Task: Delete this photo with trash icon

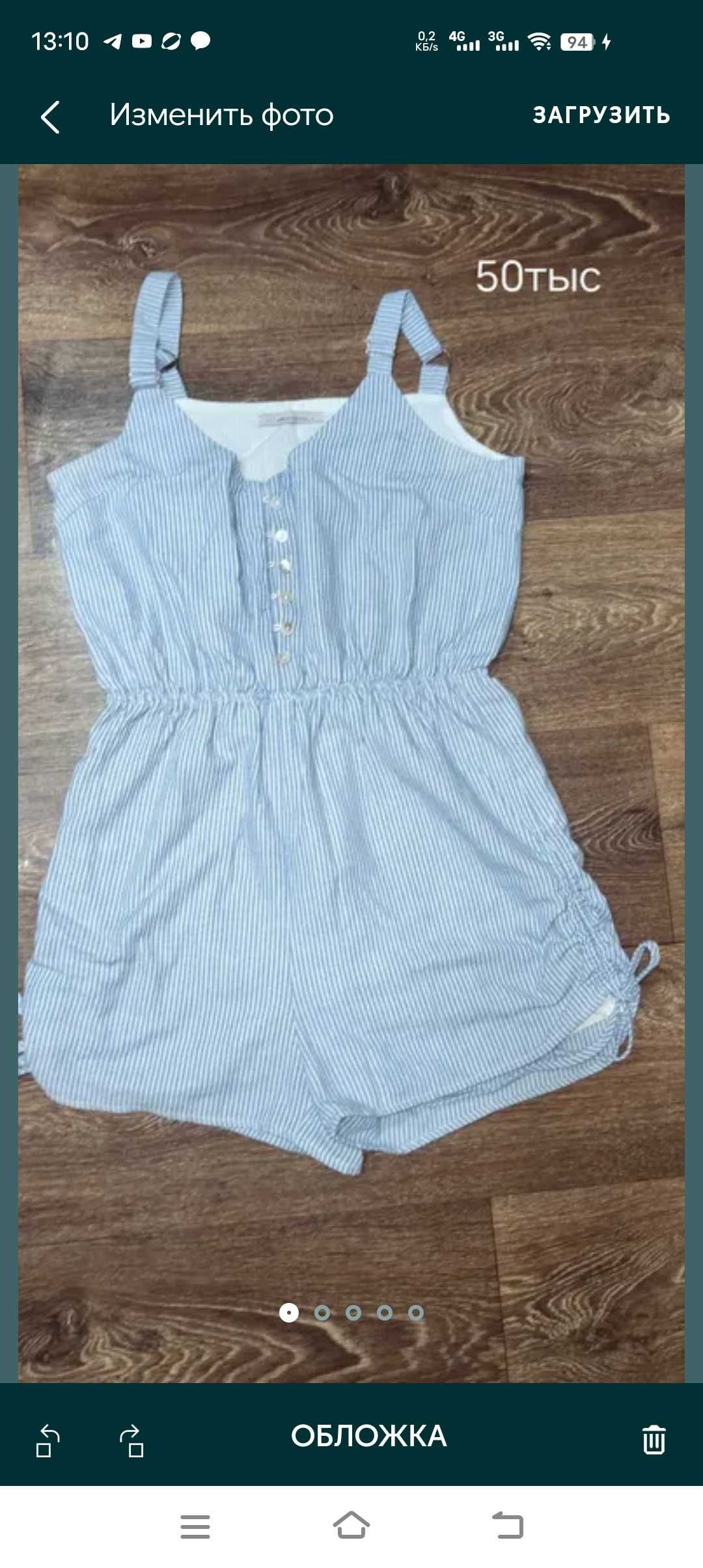Action: [654, 1438]
